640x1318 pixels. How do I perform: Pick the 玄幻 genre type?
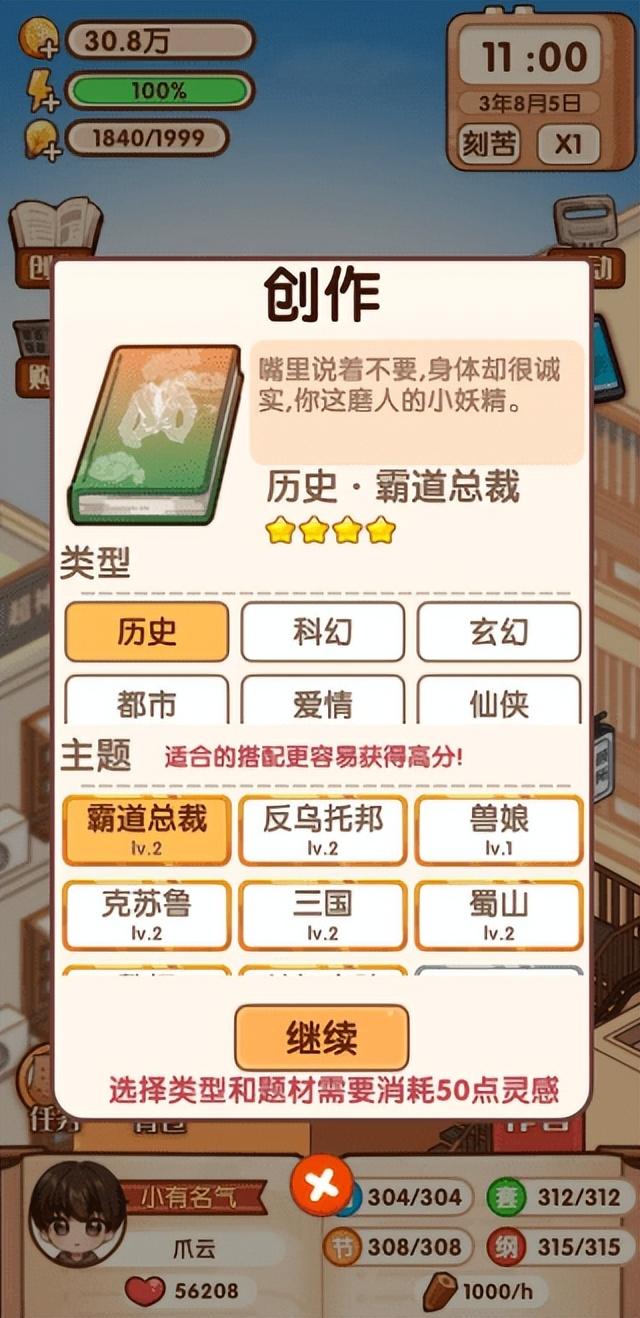(x=498, y=632)
